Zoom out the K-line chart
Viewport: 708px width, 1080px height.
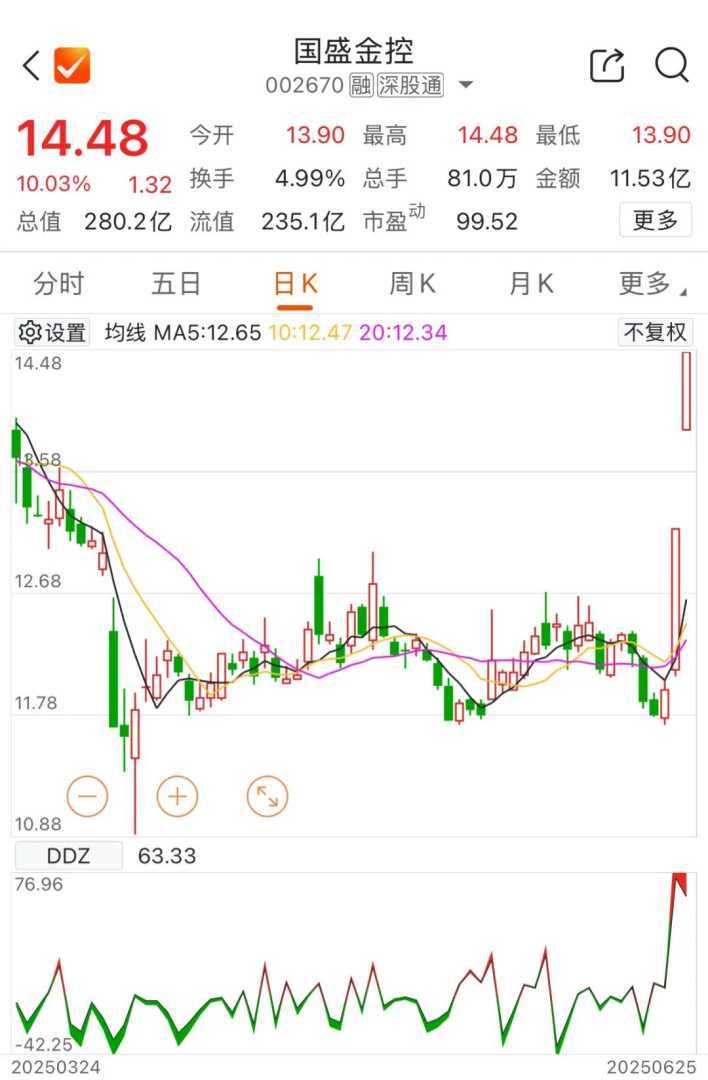coord(88,796)
